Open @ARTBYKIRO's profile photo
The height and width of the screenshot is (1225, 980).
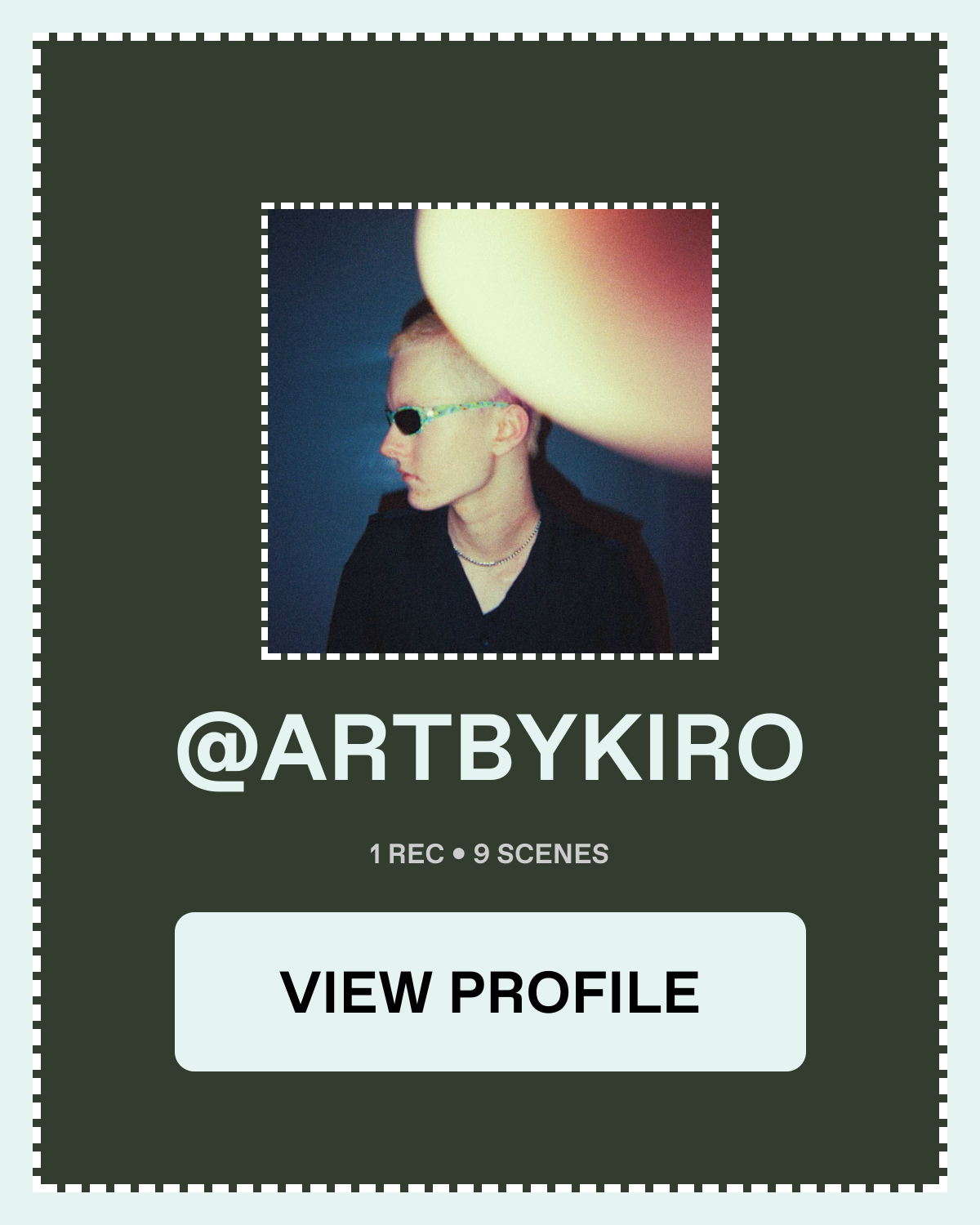(x=490, y=431)
